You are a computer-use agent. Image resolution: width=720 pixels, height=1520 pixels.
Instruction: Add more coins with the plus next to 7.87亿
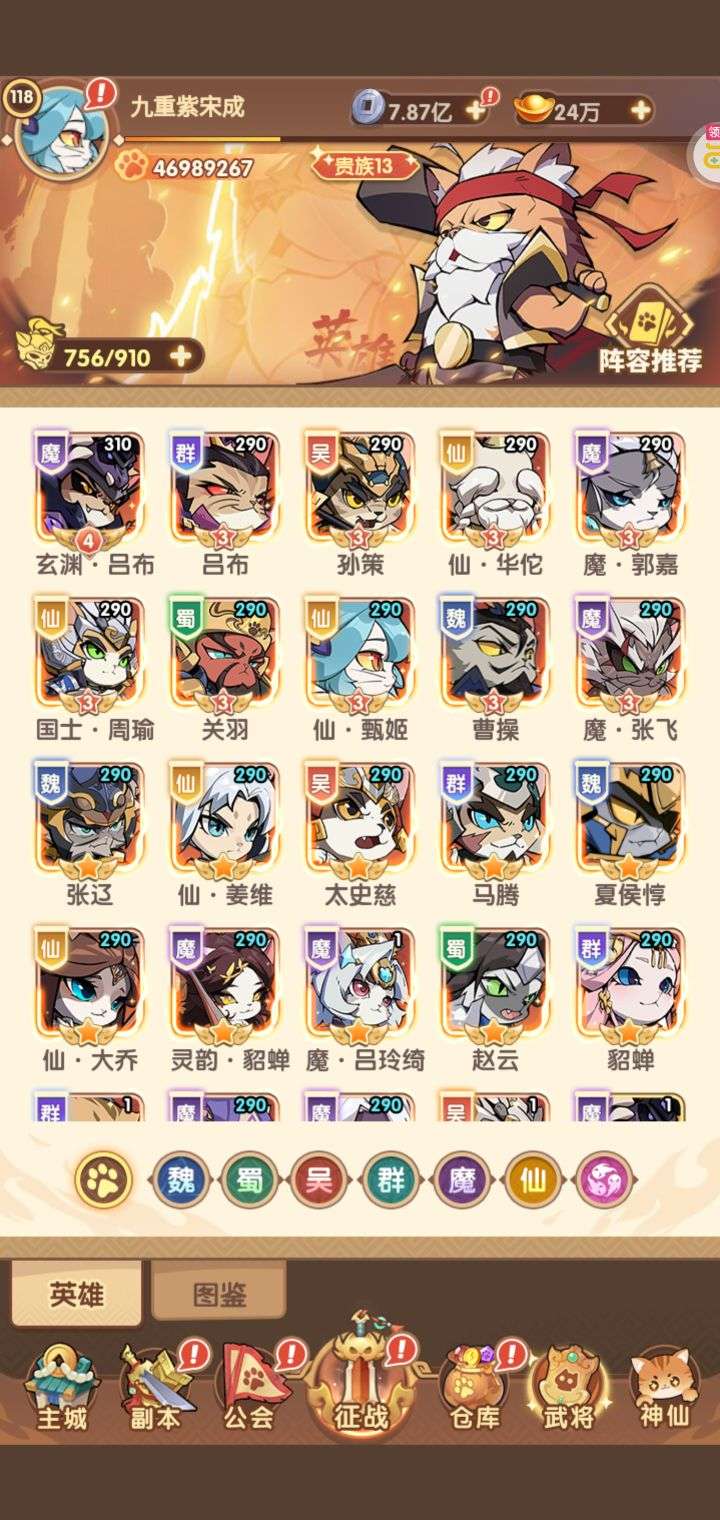pyautogui.click(x=476, y=110)
